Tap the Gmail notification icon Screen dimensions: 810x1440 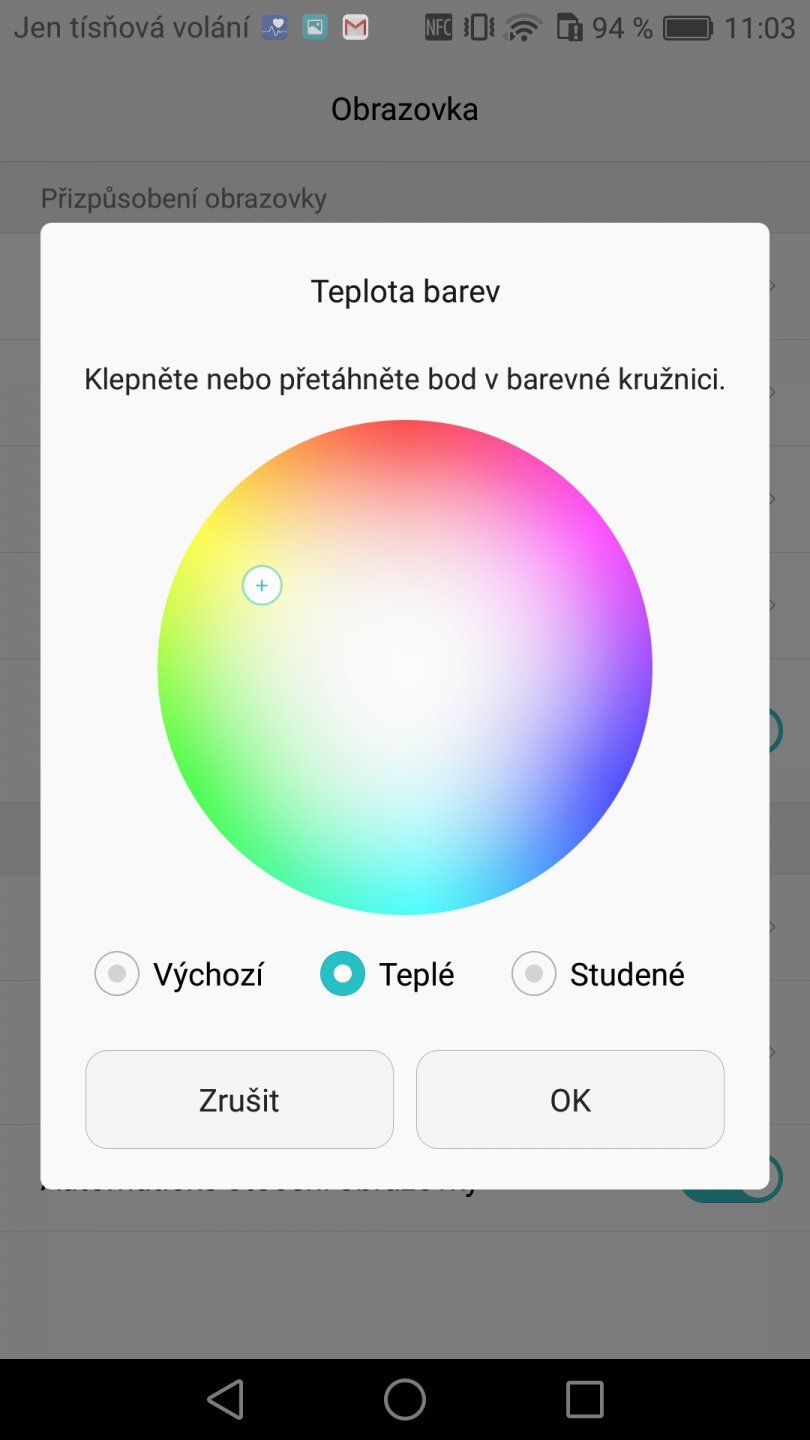pyautogui.click(x=354, y=27)
